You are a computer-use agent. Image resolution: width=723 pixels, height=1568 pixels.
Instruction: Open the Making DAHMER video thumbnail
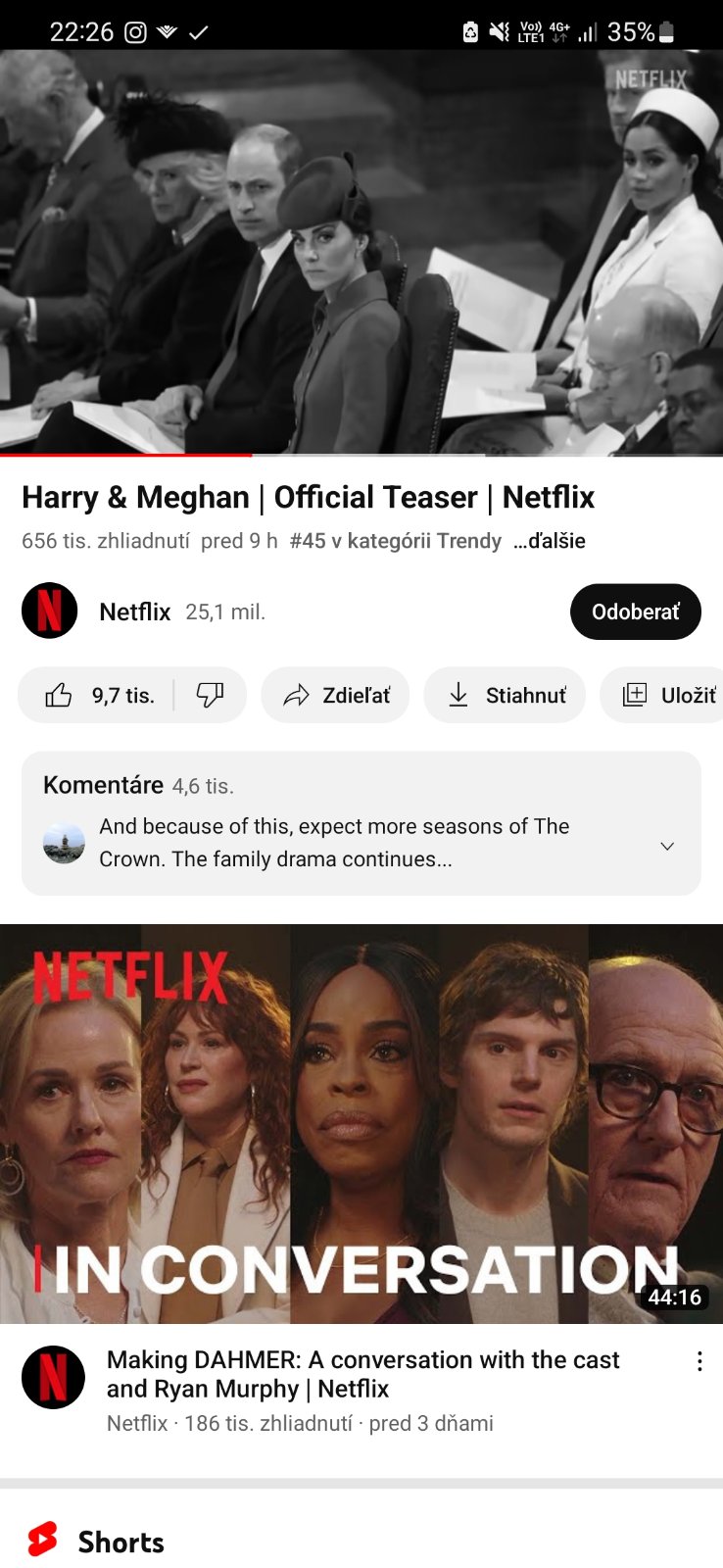coord(361,1124)
